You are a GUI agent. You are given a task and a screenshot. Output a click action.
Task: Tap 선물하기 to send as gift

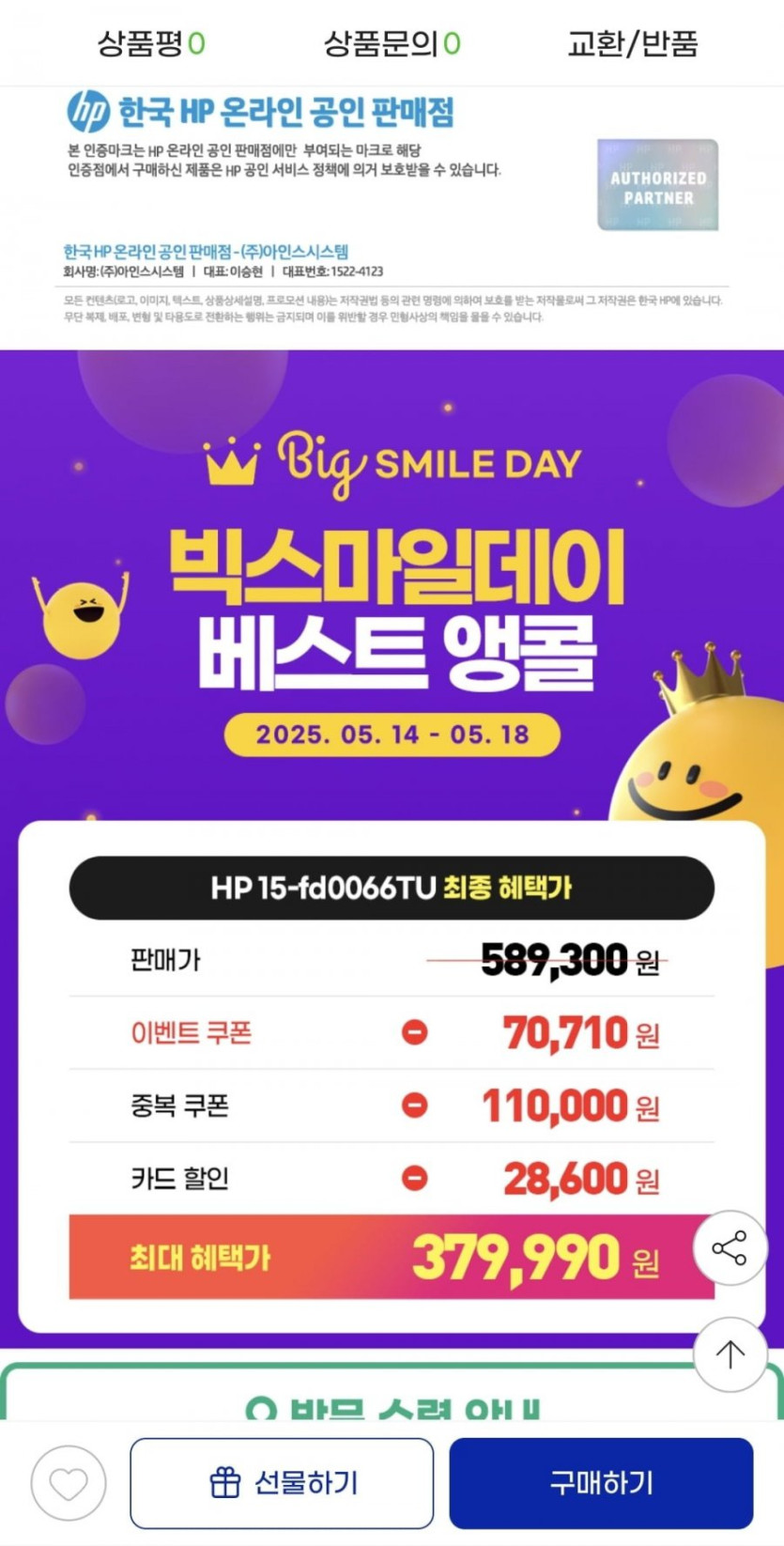pyautogui.click(x=282, y=1483)
